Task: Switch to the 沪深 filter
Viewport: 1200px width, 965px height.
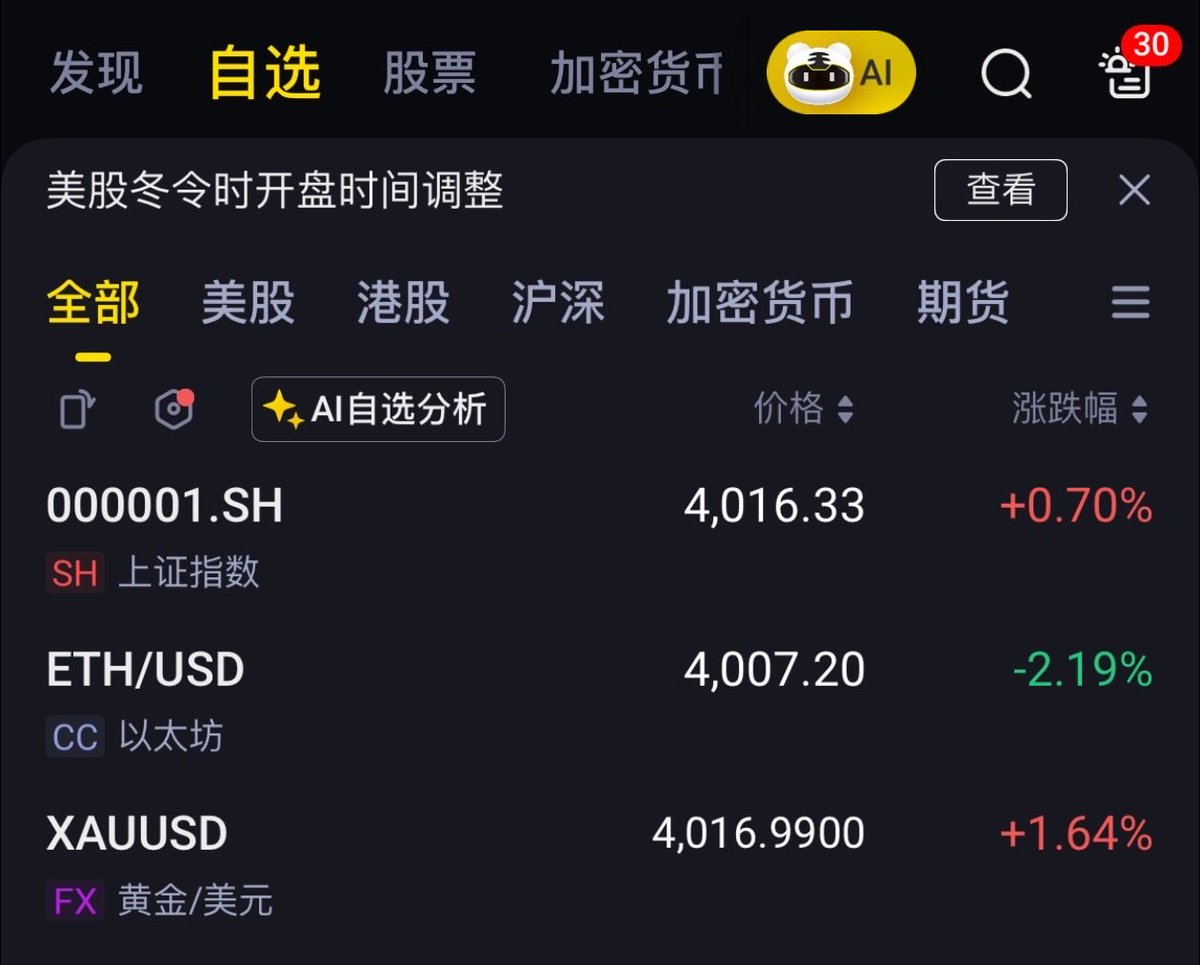Action: point(558,302)
